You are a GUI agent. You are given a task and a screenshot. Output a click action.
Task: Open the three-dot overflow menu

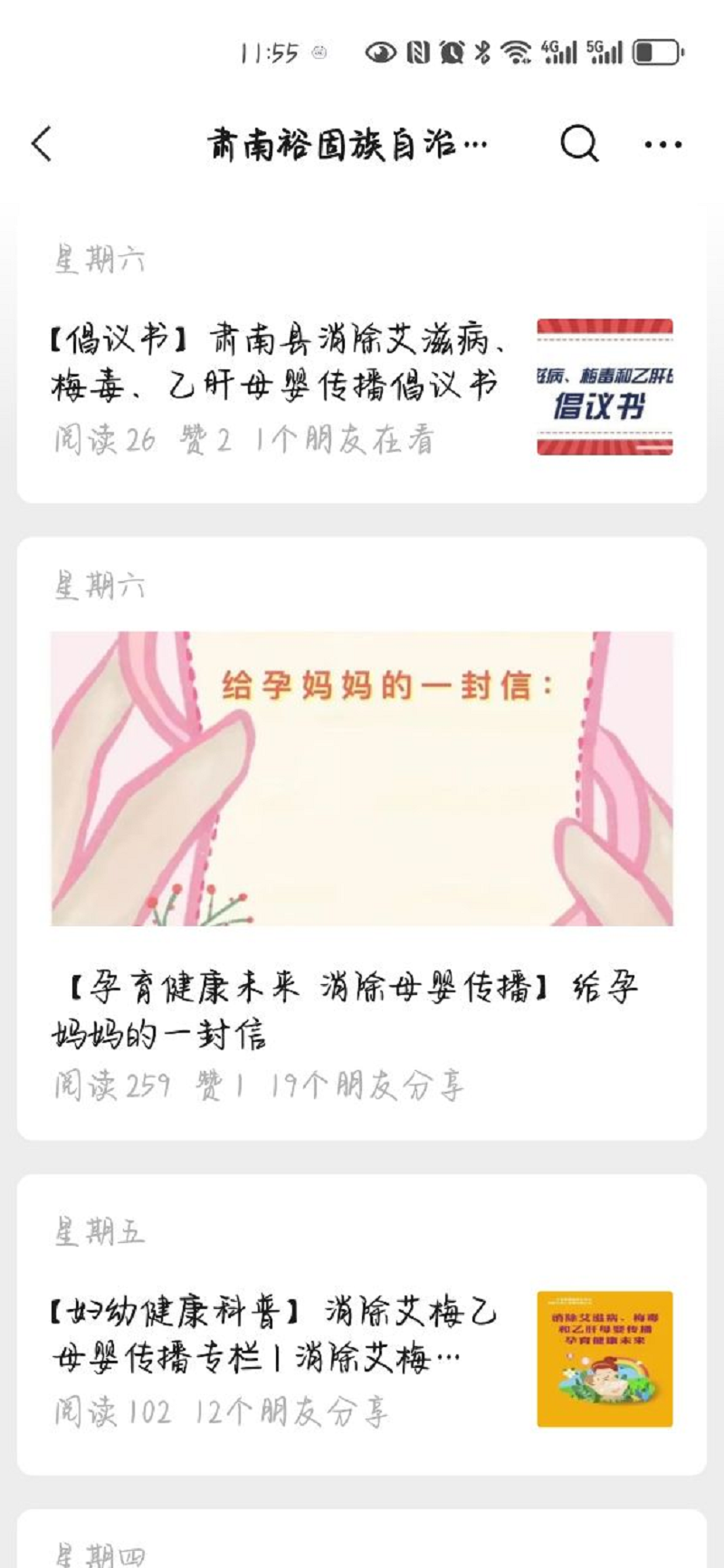pyautogui.click(x=662, y=144)
